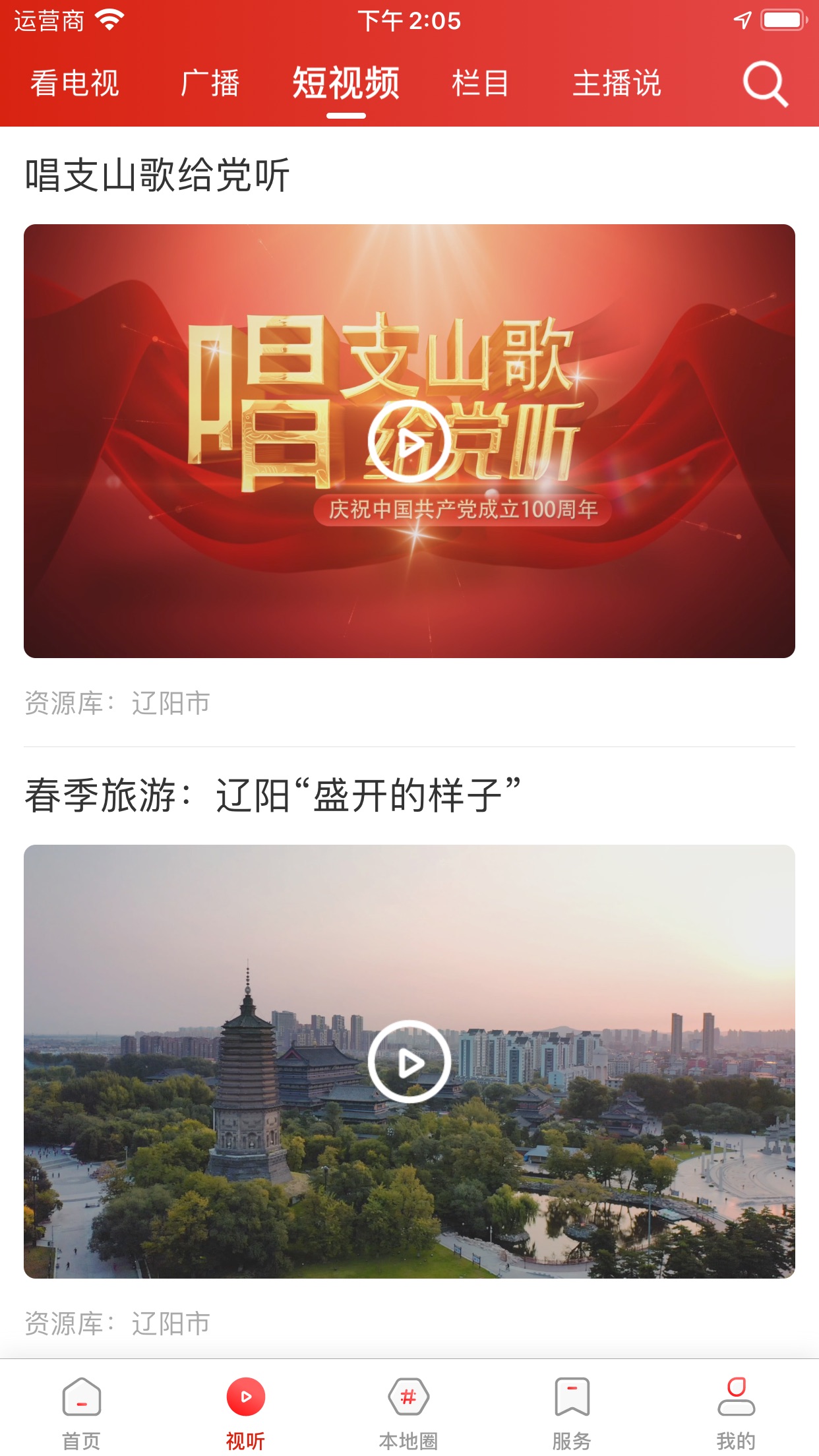The width and height of the screenshot is (819, 1456).
Task: Select the 视听 bottom tab
Action: point(245,1412)
